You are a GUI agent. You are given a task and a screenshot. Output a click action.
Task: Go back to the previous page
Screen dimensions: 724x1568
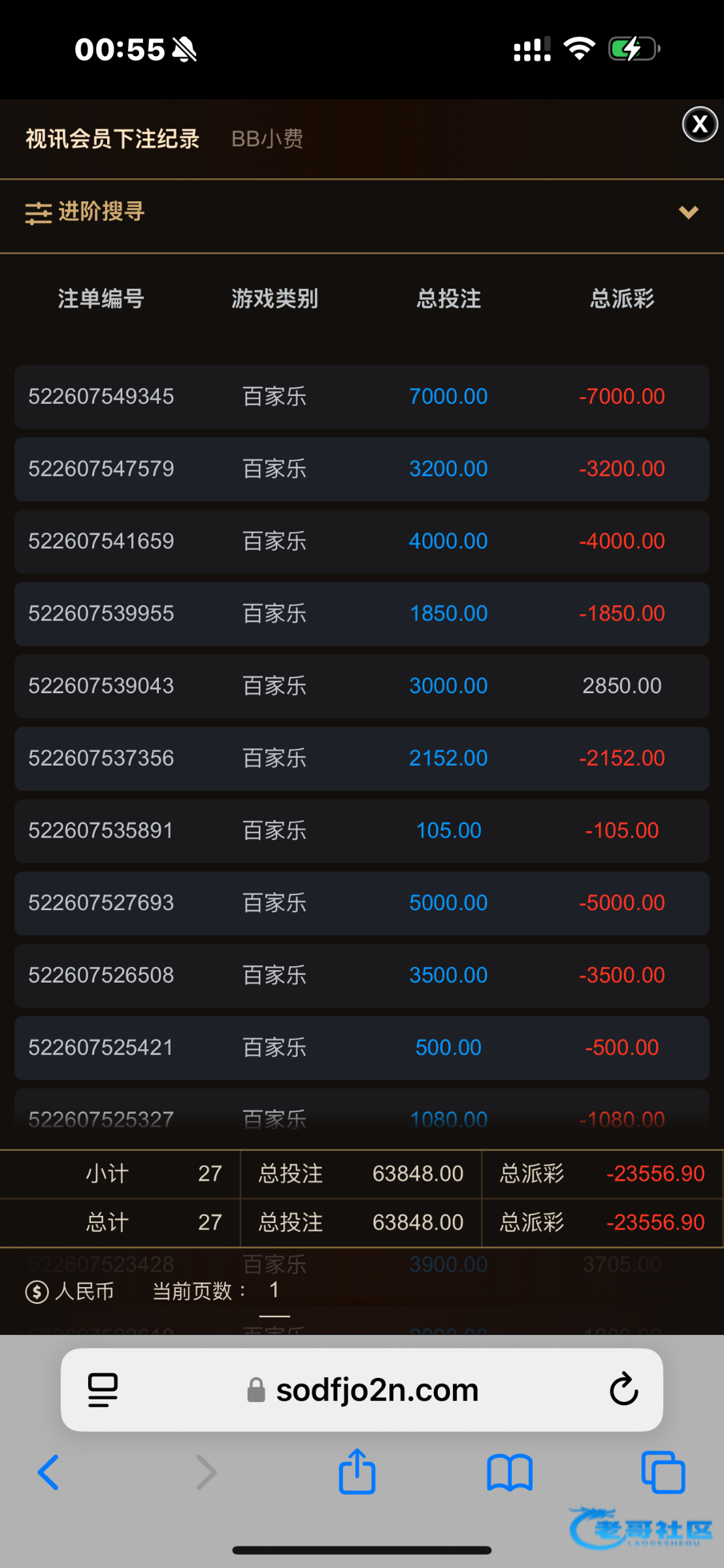[x=49, y=1473]
